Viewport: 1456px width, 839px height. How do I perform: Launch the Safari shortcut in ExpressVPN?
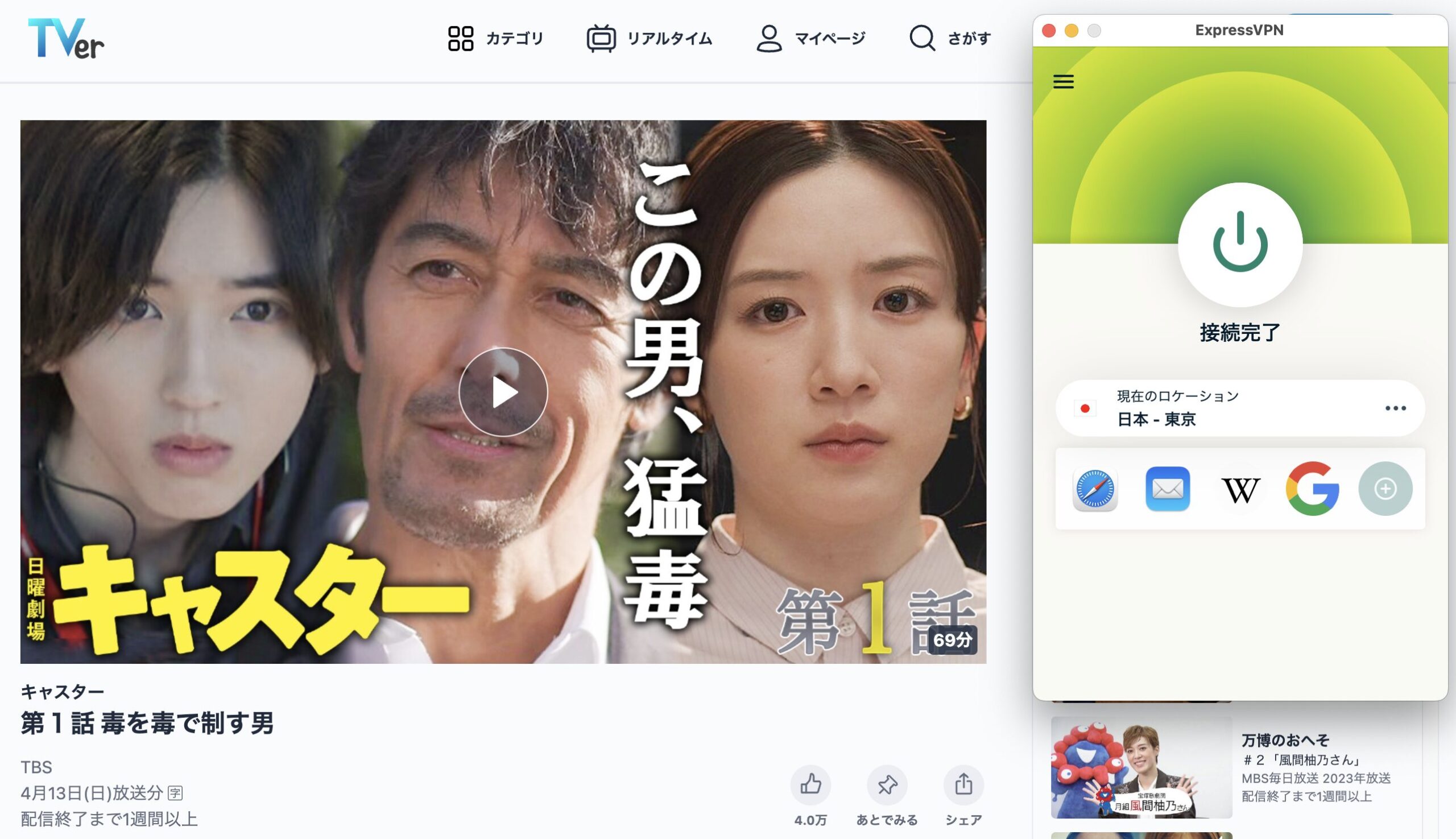(x=1095, y=489)
